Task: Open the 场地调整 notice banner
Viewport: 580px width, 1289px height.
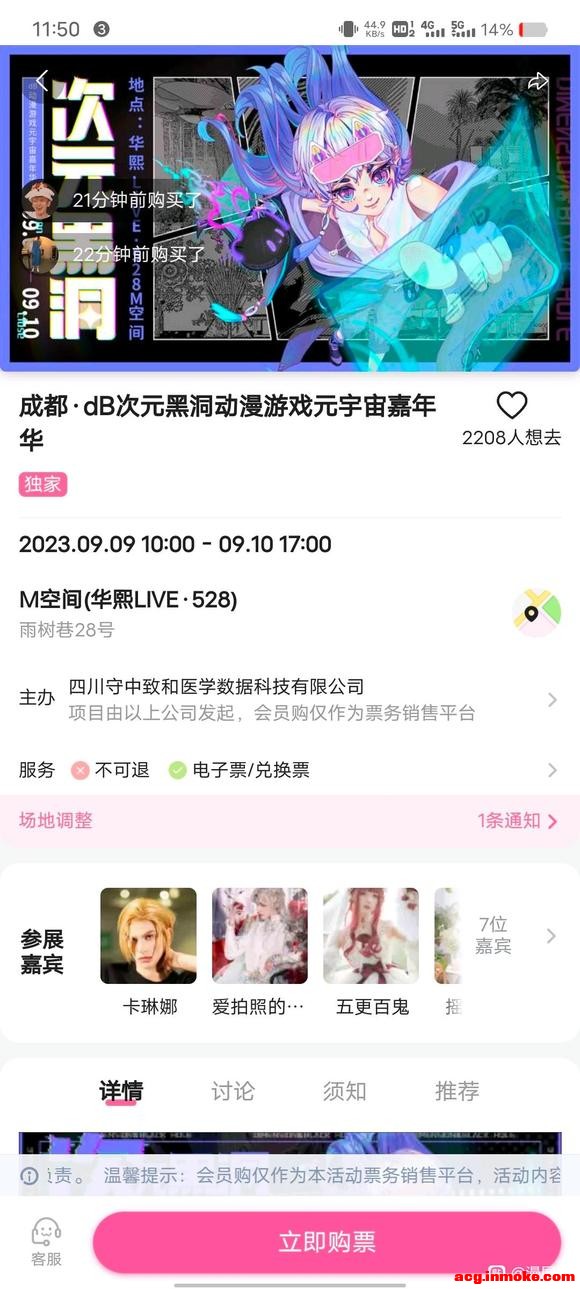Action: click(290, 821)
